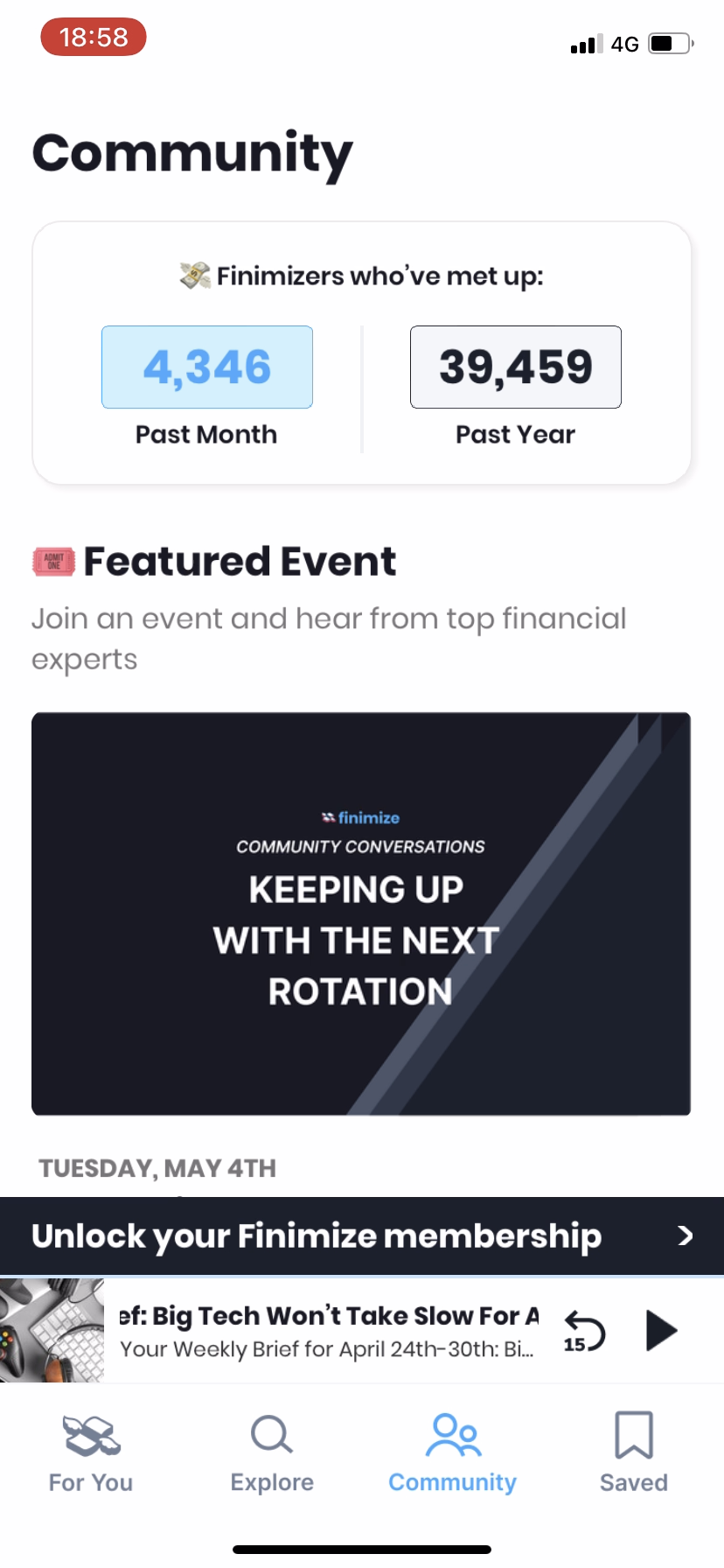This screenshot has height=1568, width=724.
Task: Tap the Community people icon
Action: (x=452, y=1432)
